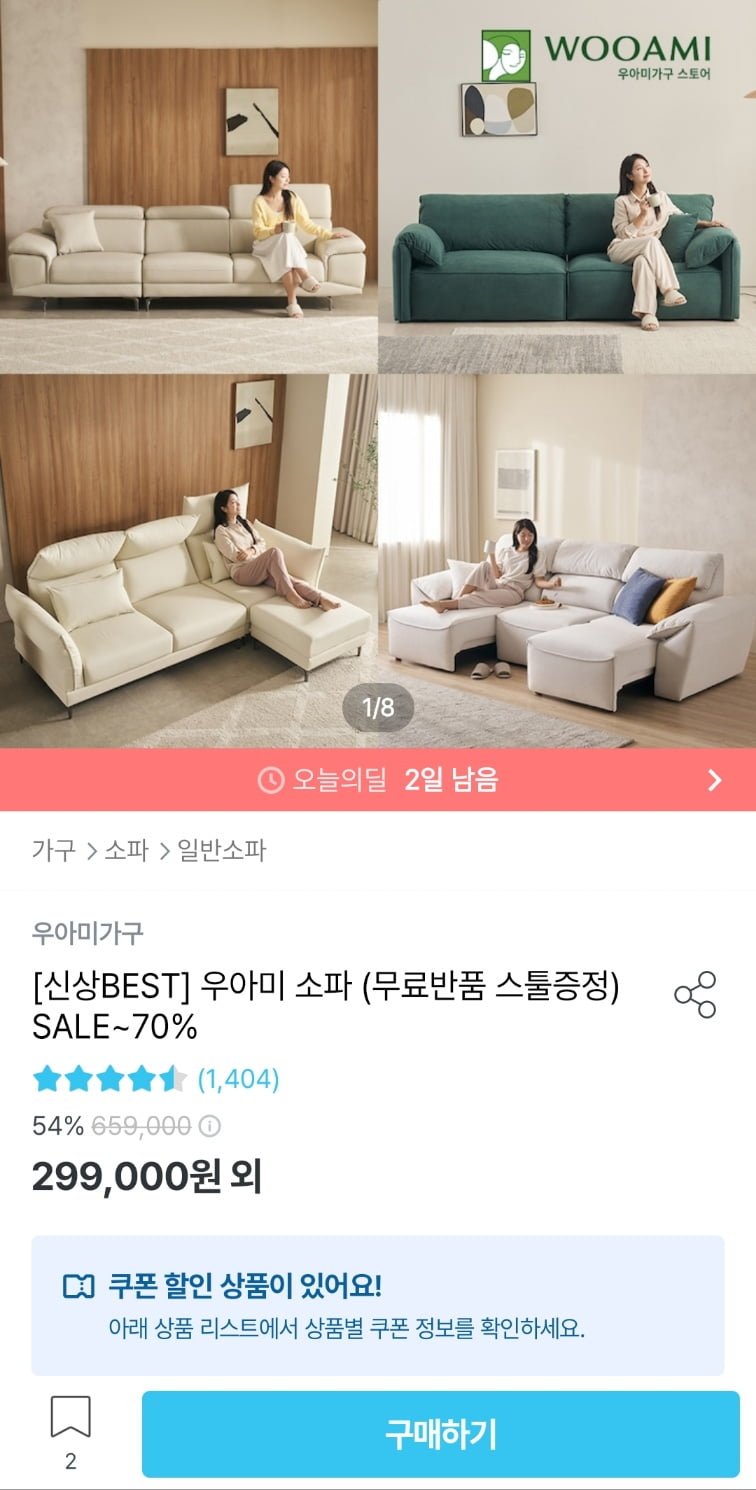
Task: Go to the 소파 category breadcrumb
Action: click(126, 851)
